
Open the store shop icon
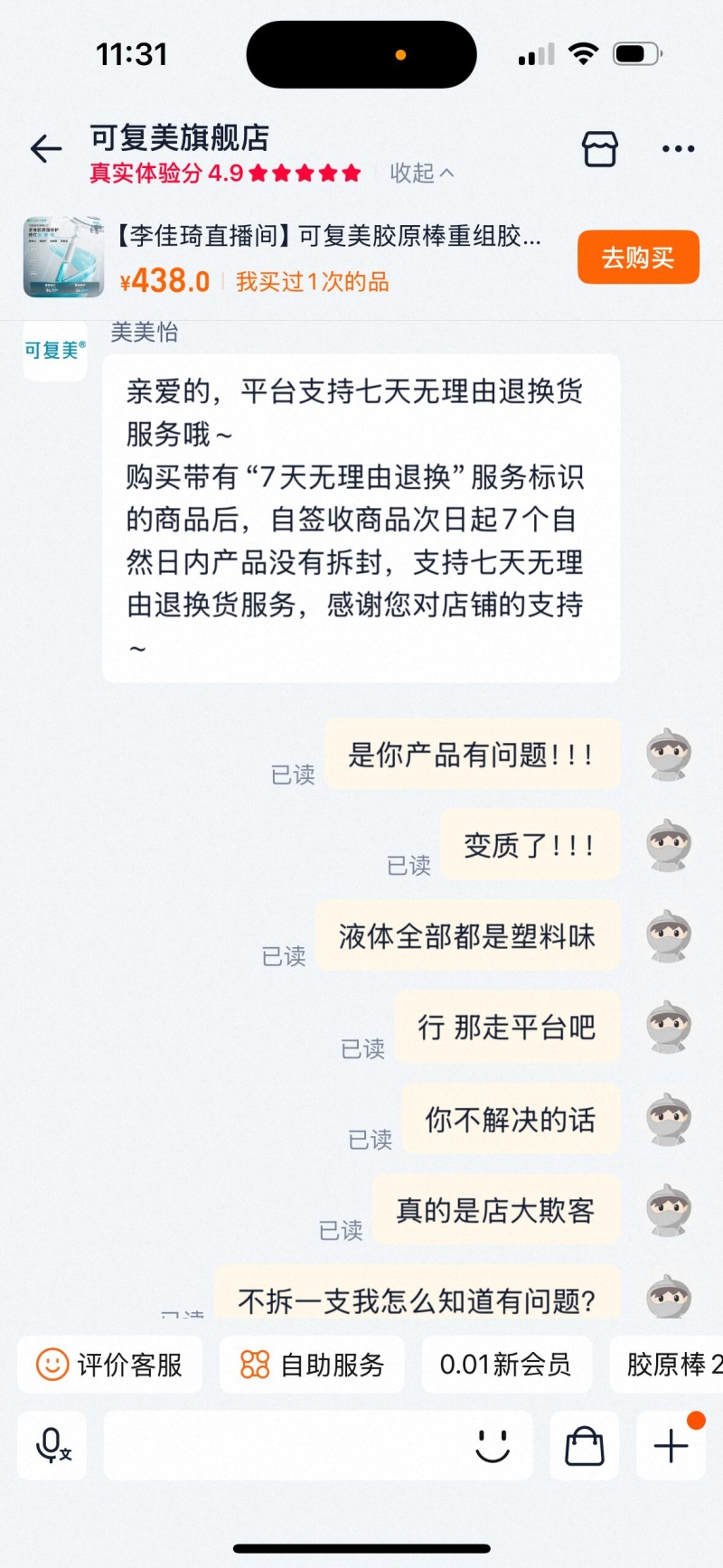600,149
